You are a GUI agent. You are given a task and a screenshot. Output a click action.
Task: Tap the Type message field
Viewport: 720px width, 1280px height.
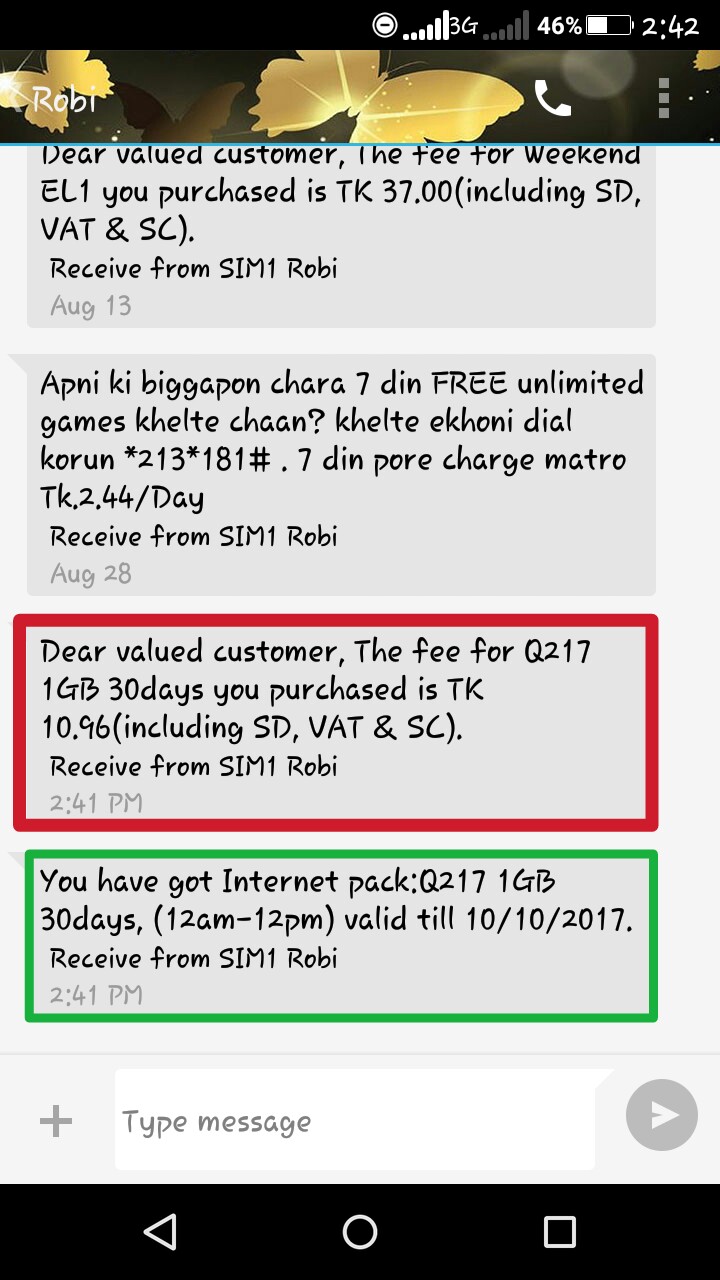point(355,1121)
